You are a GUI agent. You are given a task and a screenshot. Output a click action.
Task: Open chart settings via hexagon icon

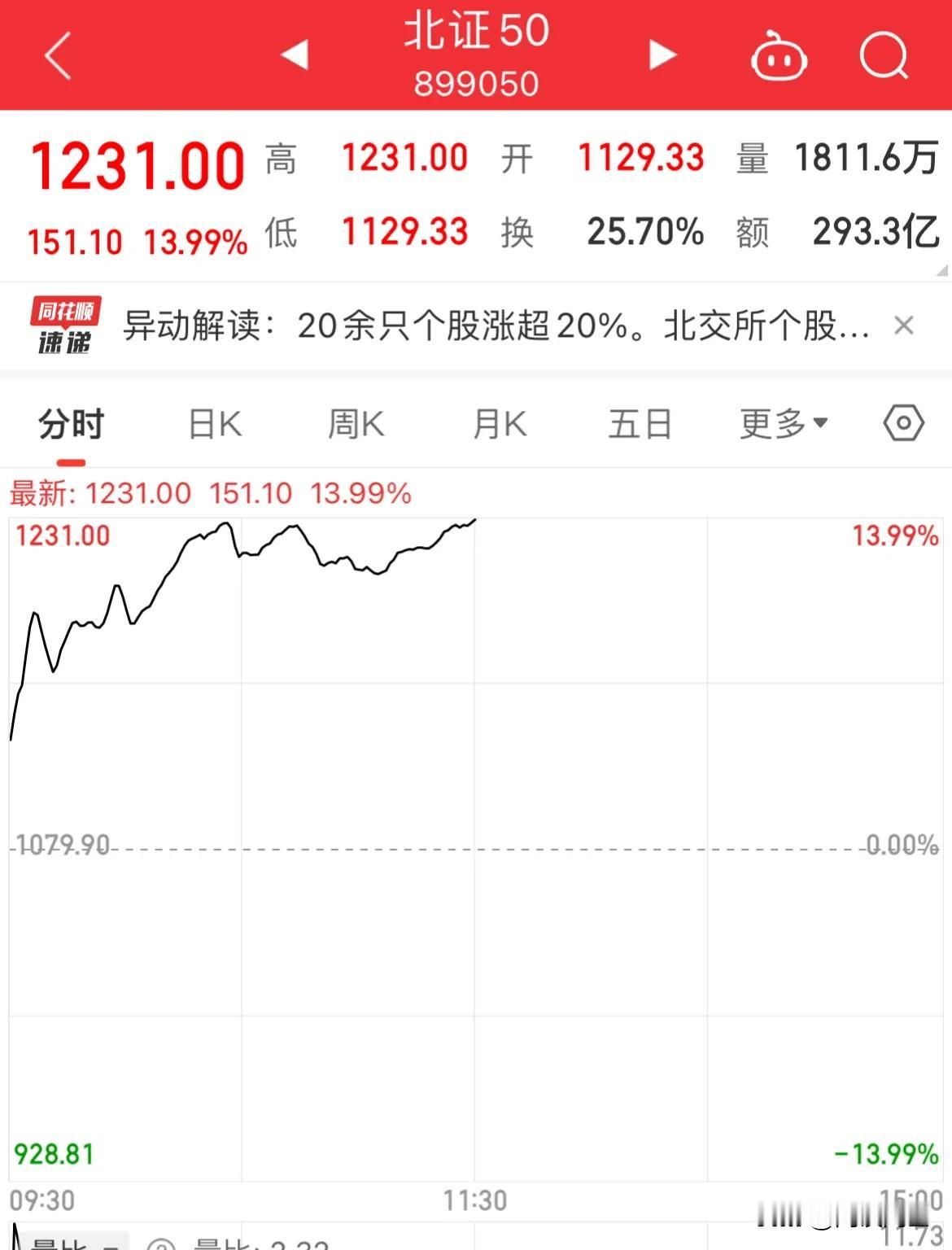[x=902, y=423]
